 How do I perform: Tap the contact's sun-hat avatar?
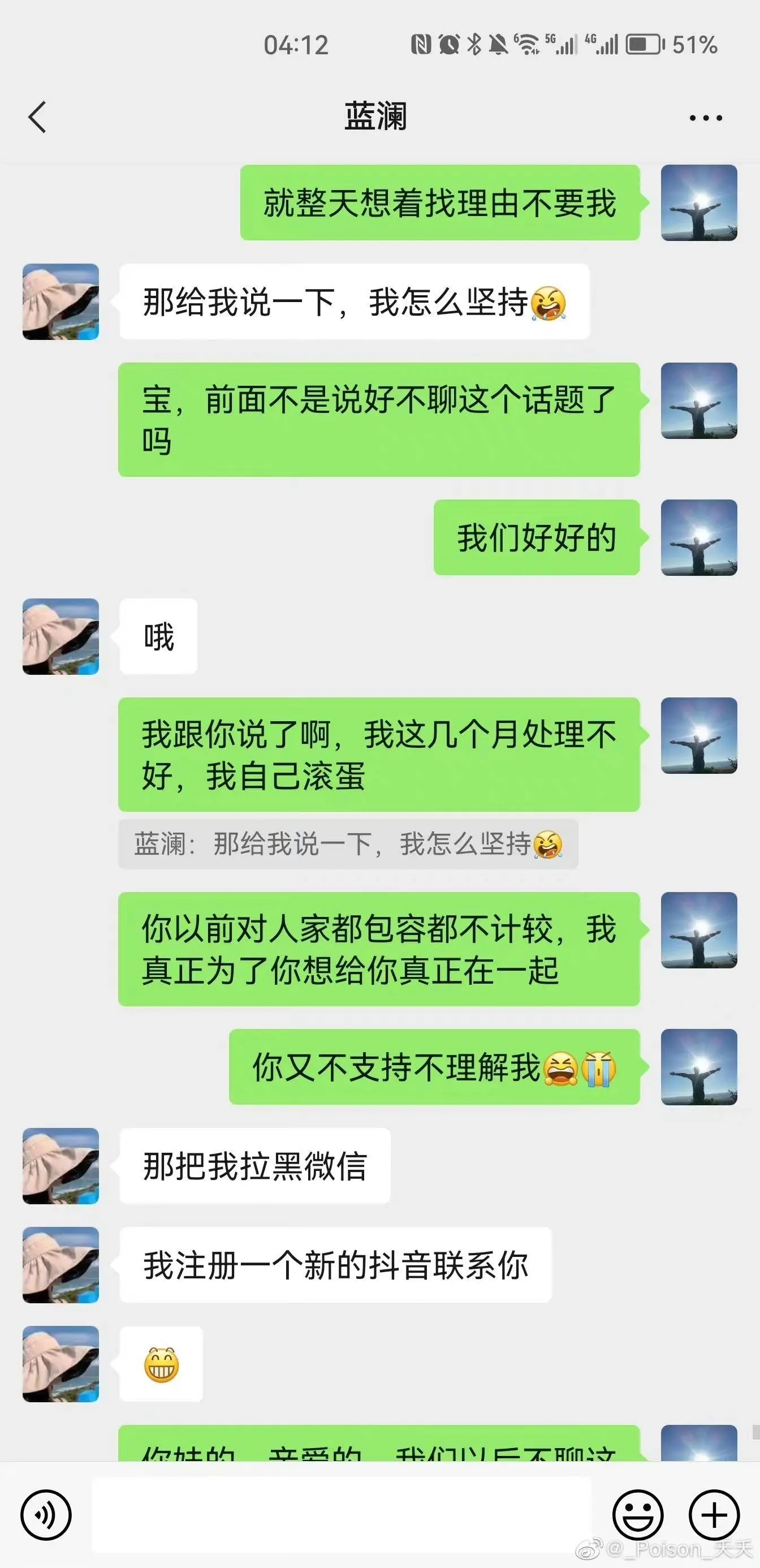coord(61,302)
